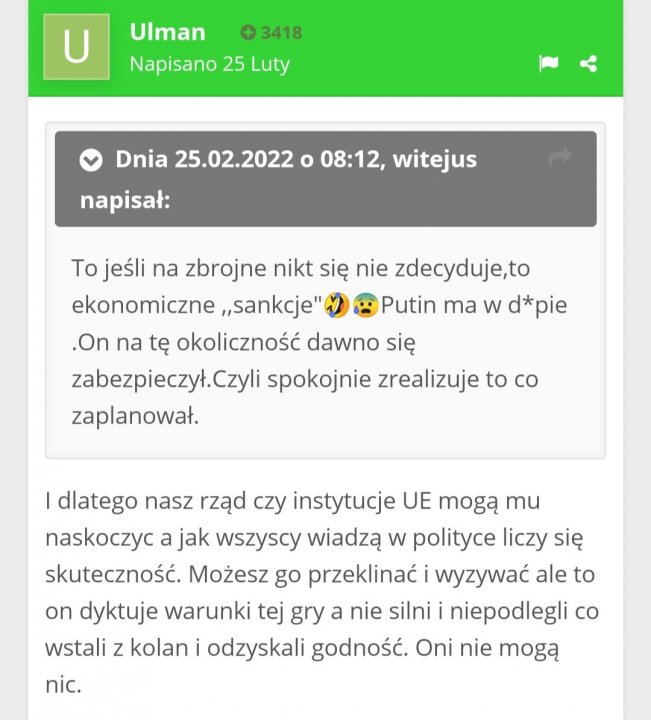Report this post with the flag icon
Image resolution: width=651 pixels, height=720 pixels.
pyautogui.click(x=548, y=64)
